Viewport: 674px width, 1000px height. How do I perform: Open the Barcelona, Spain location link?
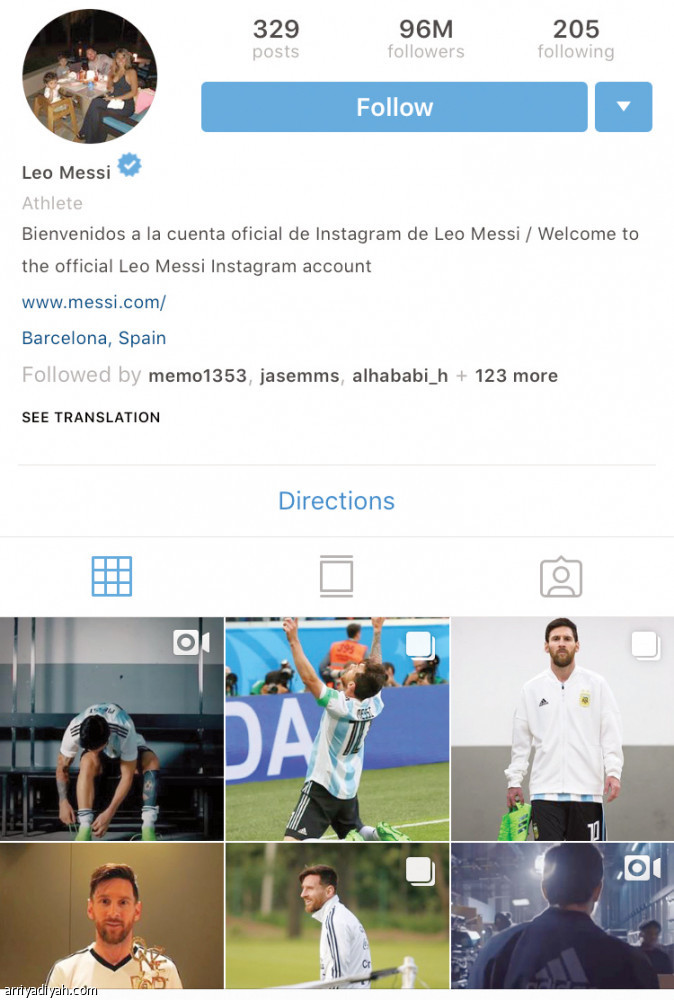94,338
